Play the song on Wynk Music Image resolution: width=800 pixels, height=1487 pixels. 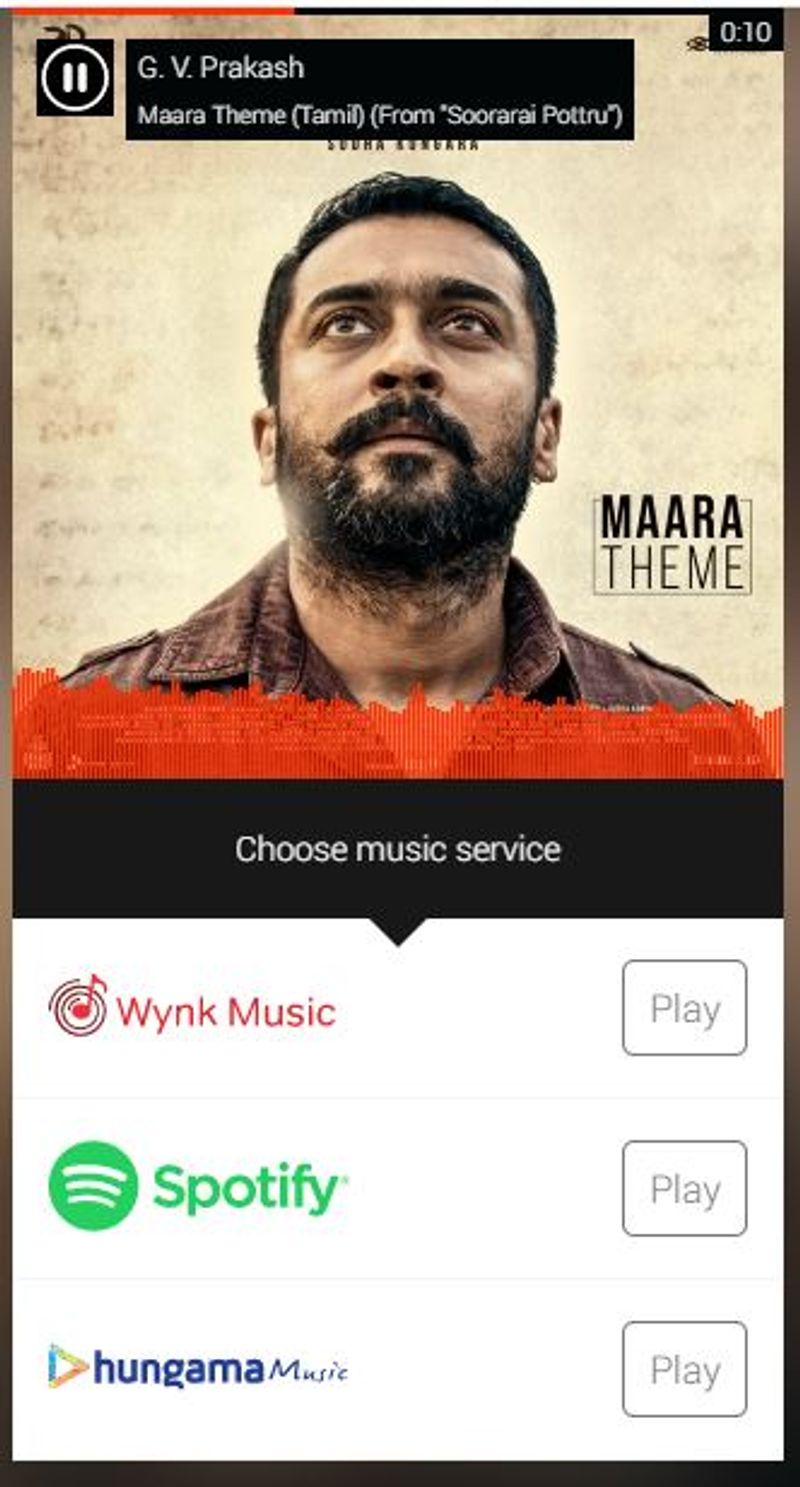(684, 1008)
